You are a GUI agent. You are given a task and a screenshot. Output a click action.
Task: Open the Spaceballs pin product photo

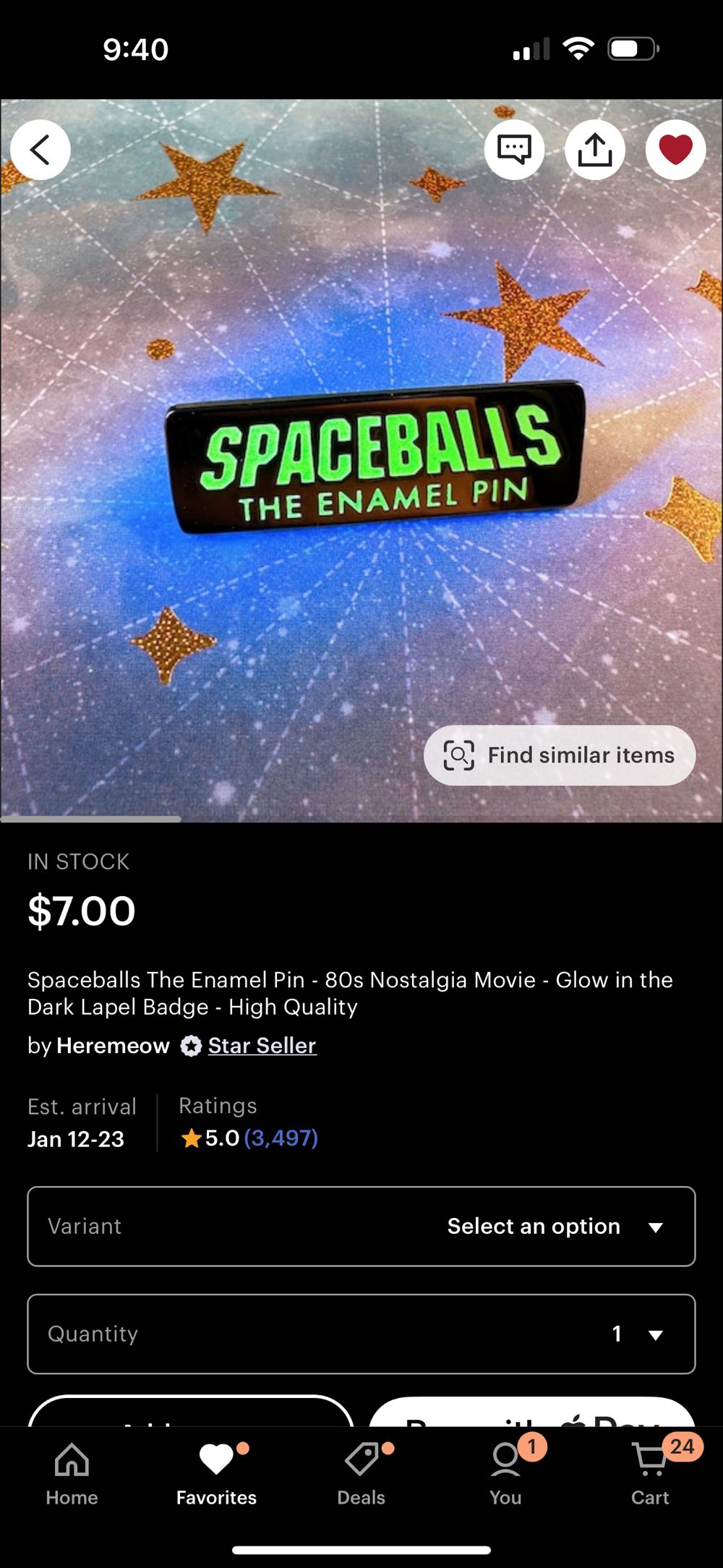click(361, 463)
